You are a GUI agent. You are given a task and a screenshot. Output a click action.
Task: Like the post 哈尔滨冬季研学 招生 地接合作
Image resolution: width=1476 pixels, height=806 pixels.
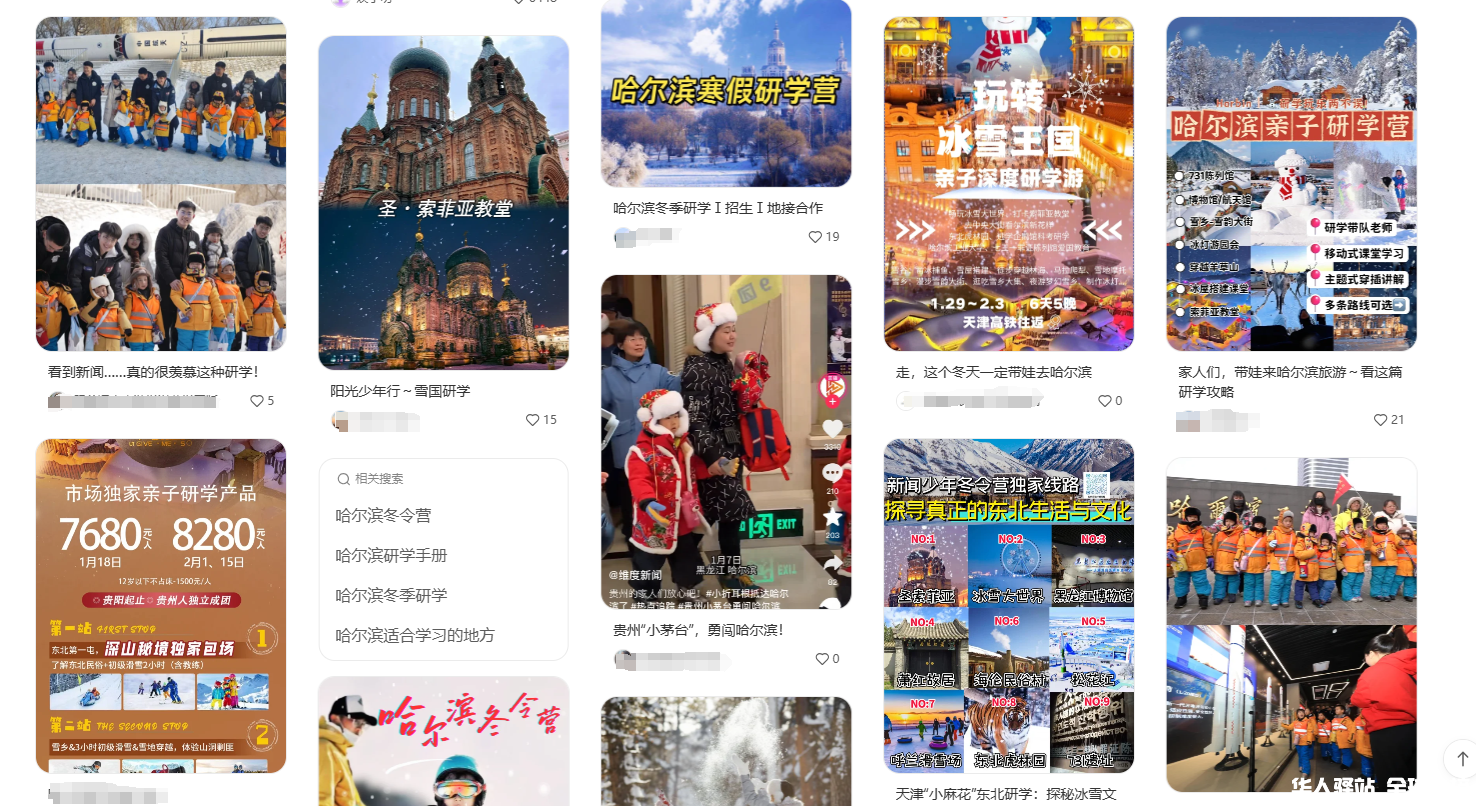pos(815,237)
